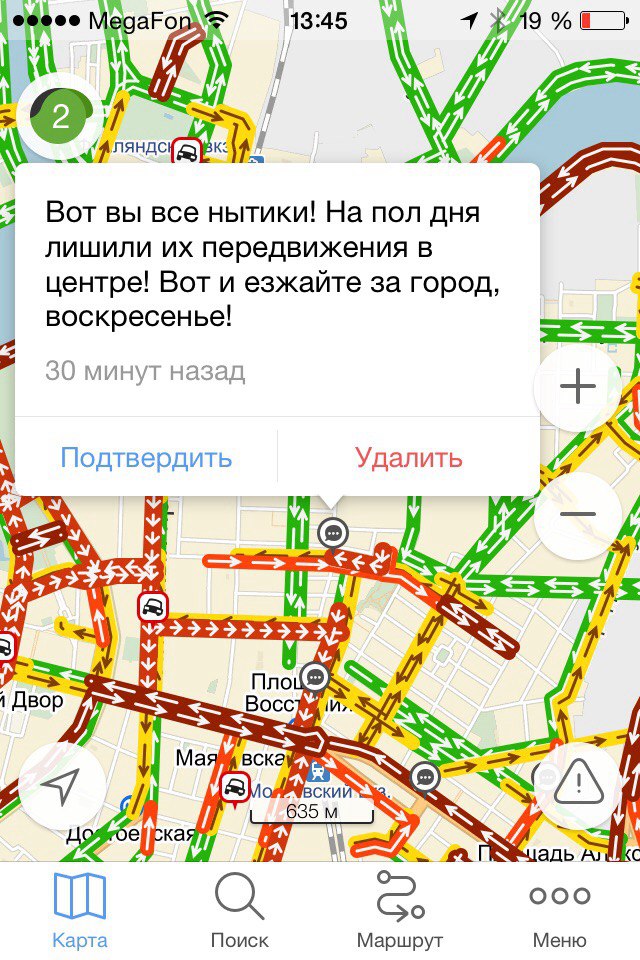Tap Удалить to delete the comment
Screen dimensions: 640x960
(x=408, y=458)
